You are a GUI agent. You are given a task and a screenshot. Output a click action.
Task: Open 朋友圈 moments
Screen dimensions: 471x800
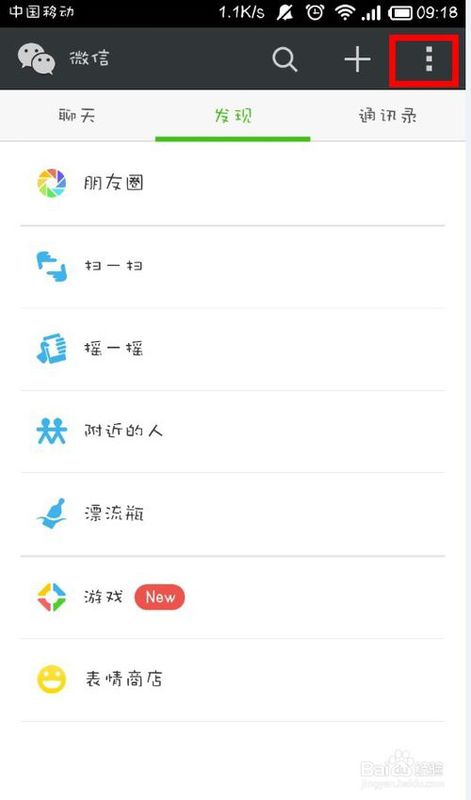233,183
